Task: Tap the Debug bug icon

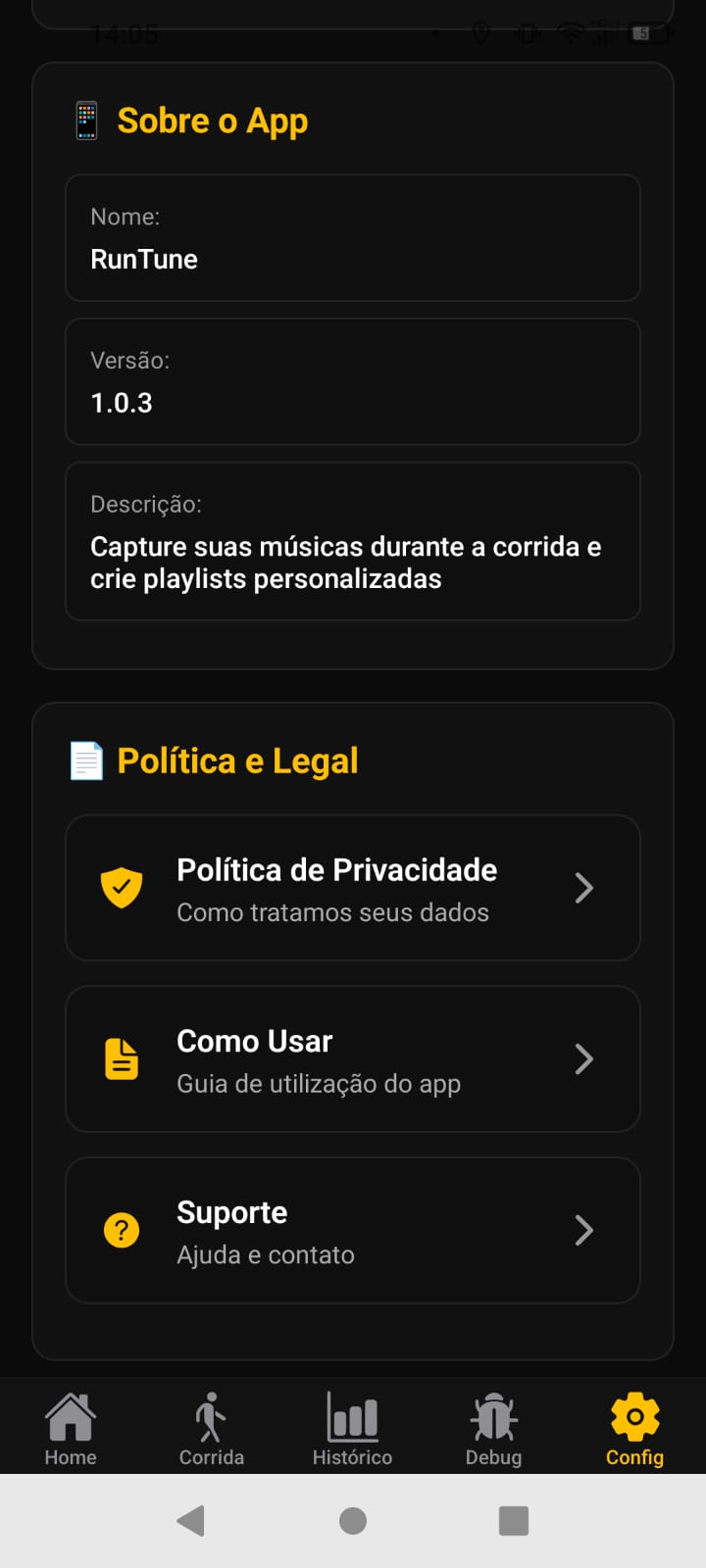Action: [x=493, y=1415]
